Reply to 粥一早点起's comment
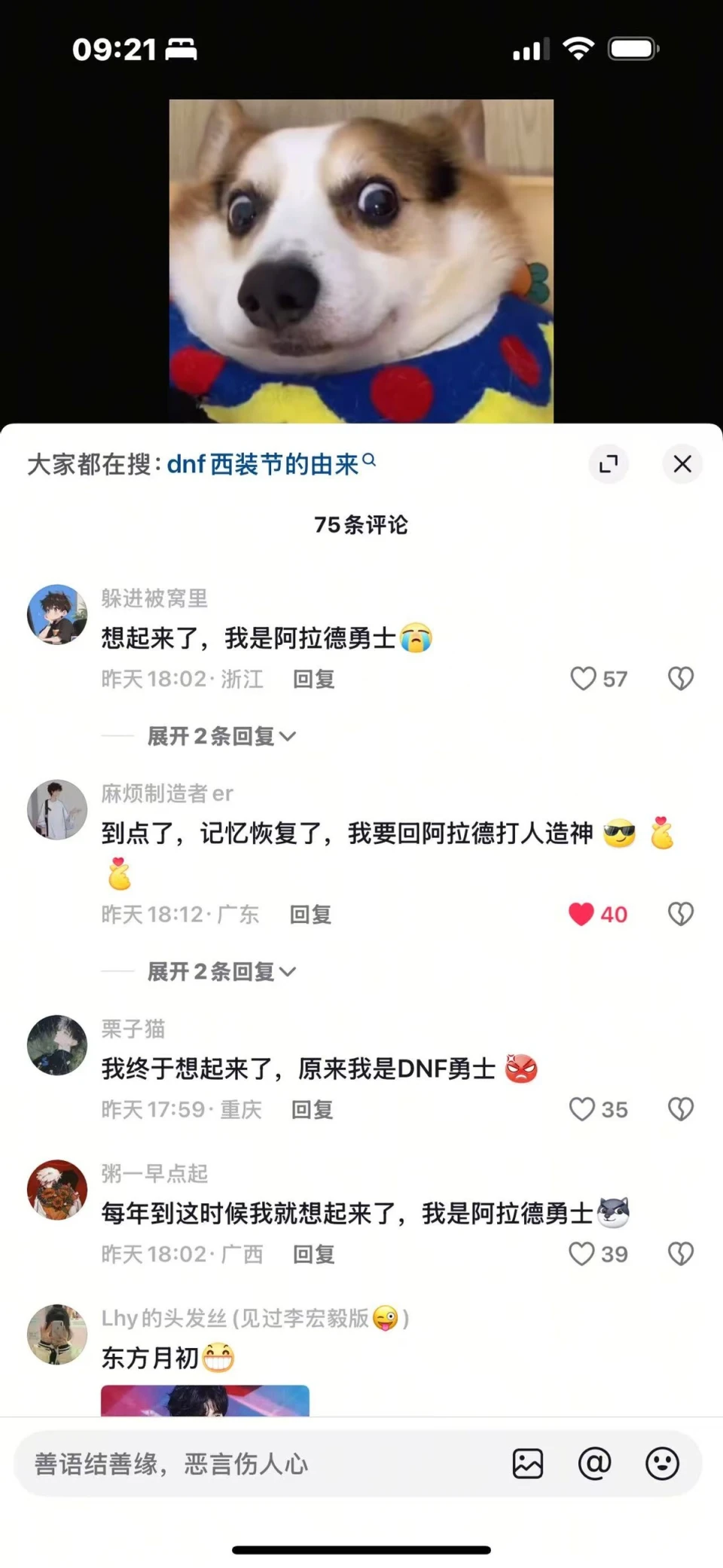 tap(313, 1254)
